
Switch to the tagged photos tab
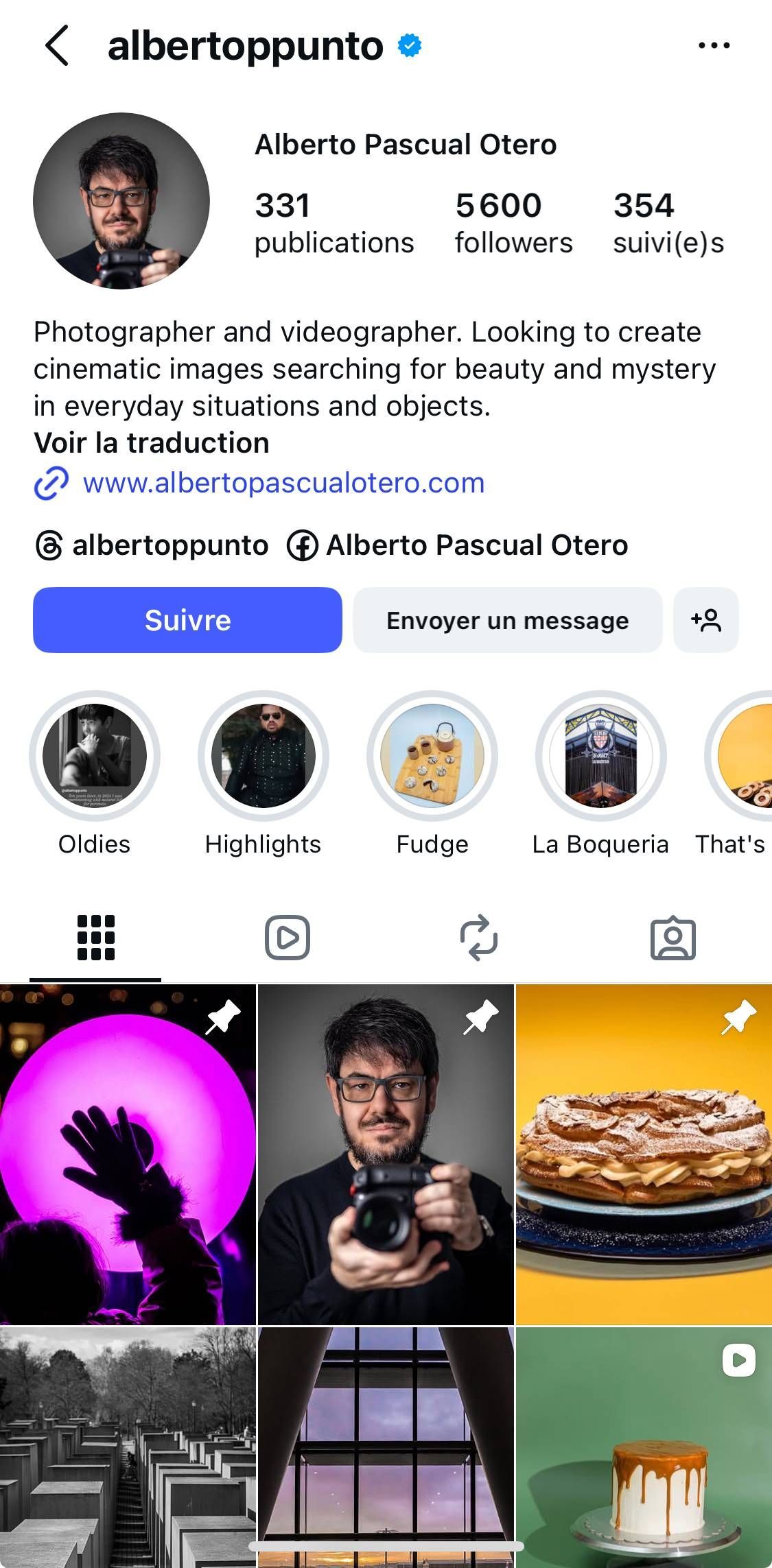[672, 938]
